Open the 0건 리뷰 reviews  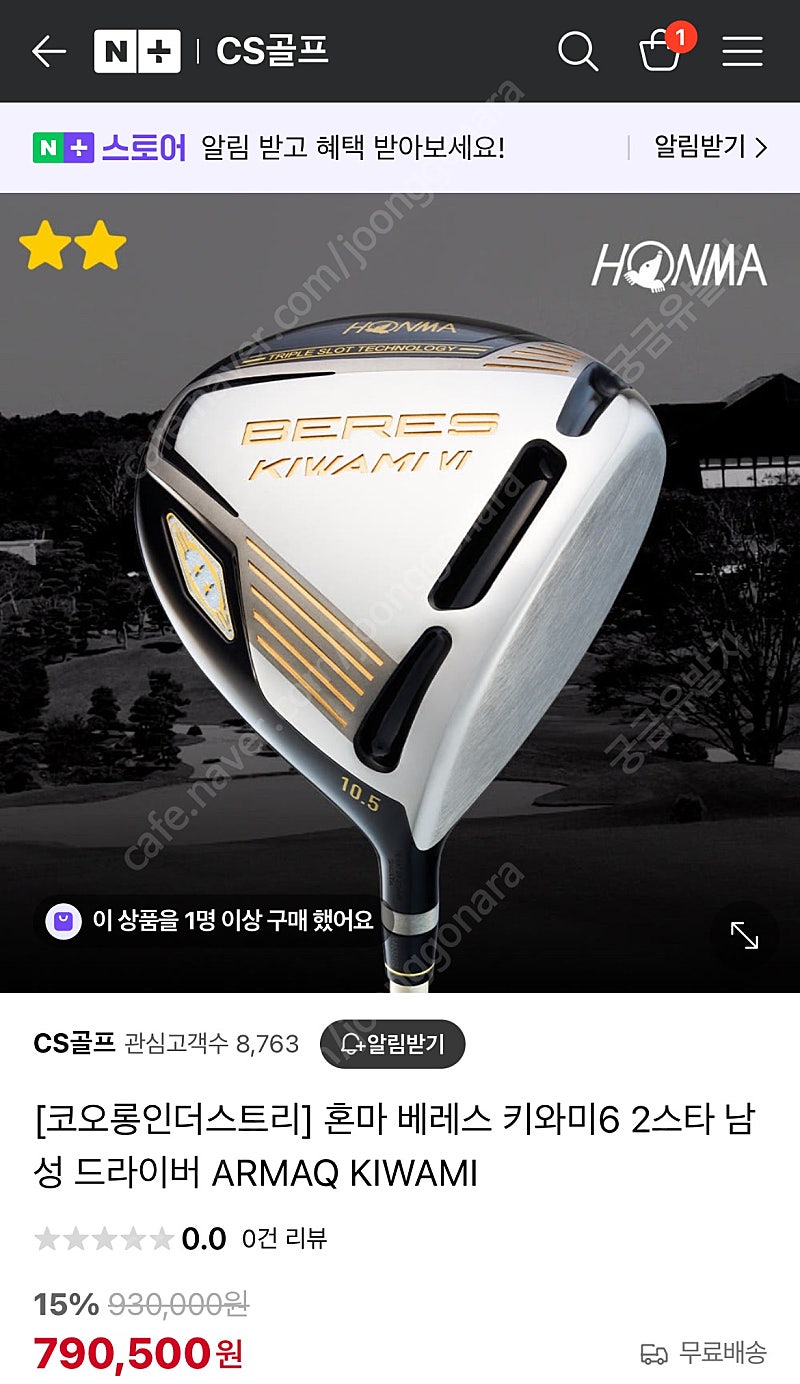(284, 1239)
